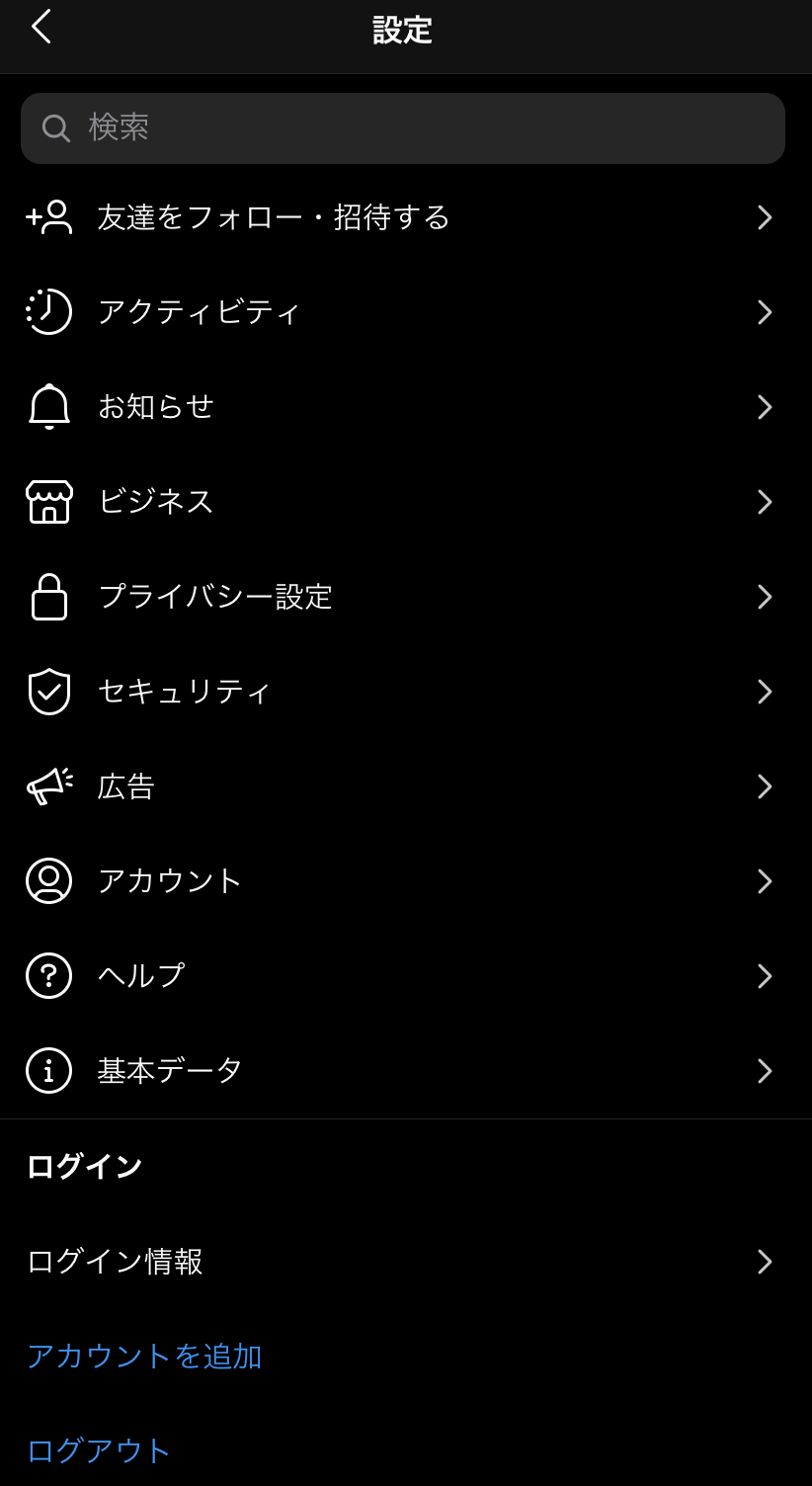Tap the アカウントを追加 link
812x1486 pixels.
(x=144, y=1357)
